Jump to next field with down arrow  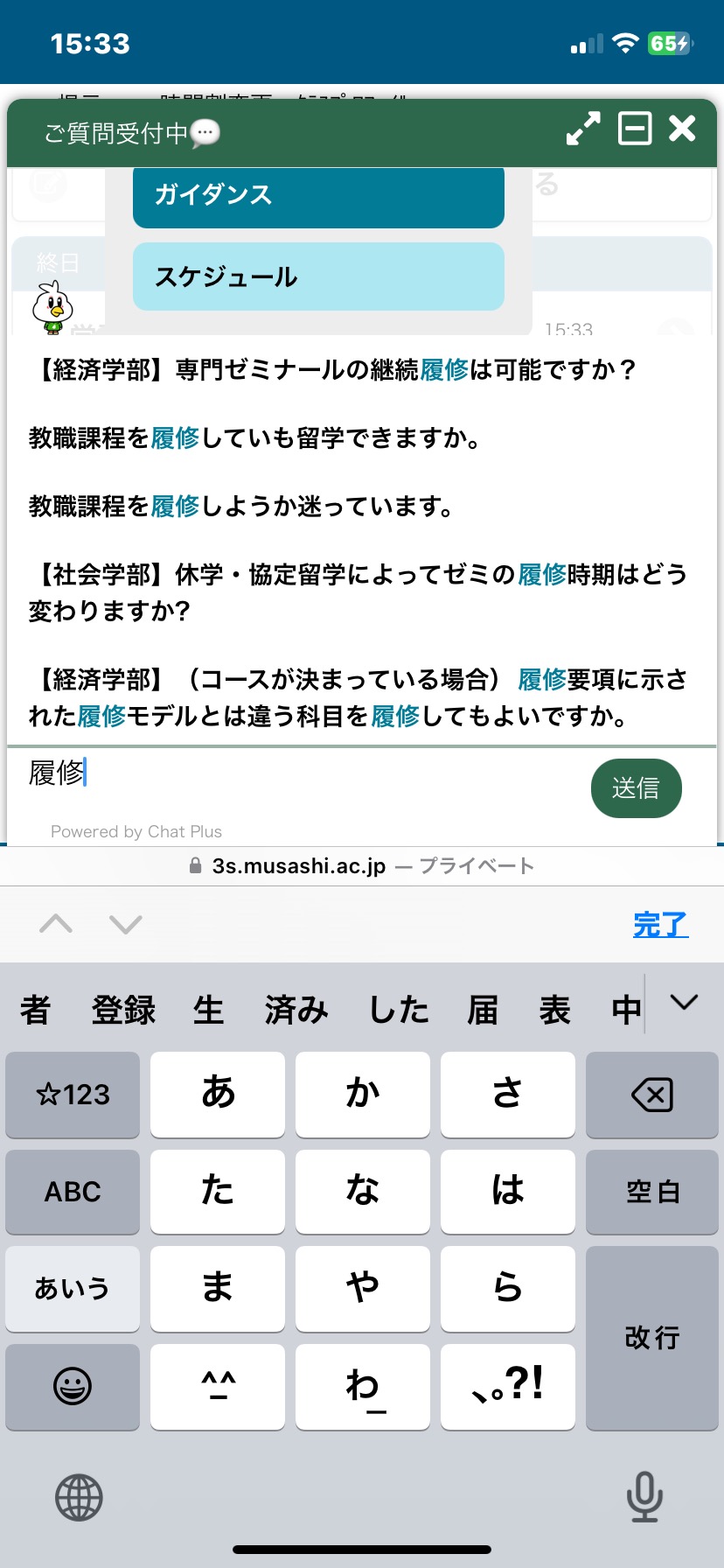(126, 924)
